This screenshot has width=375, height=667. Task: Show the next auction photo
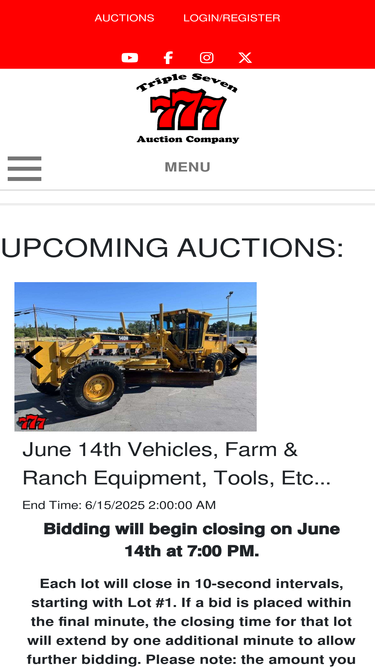pos(237,356)
